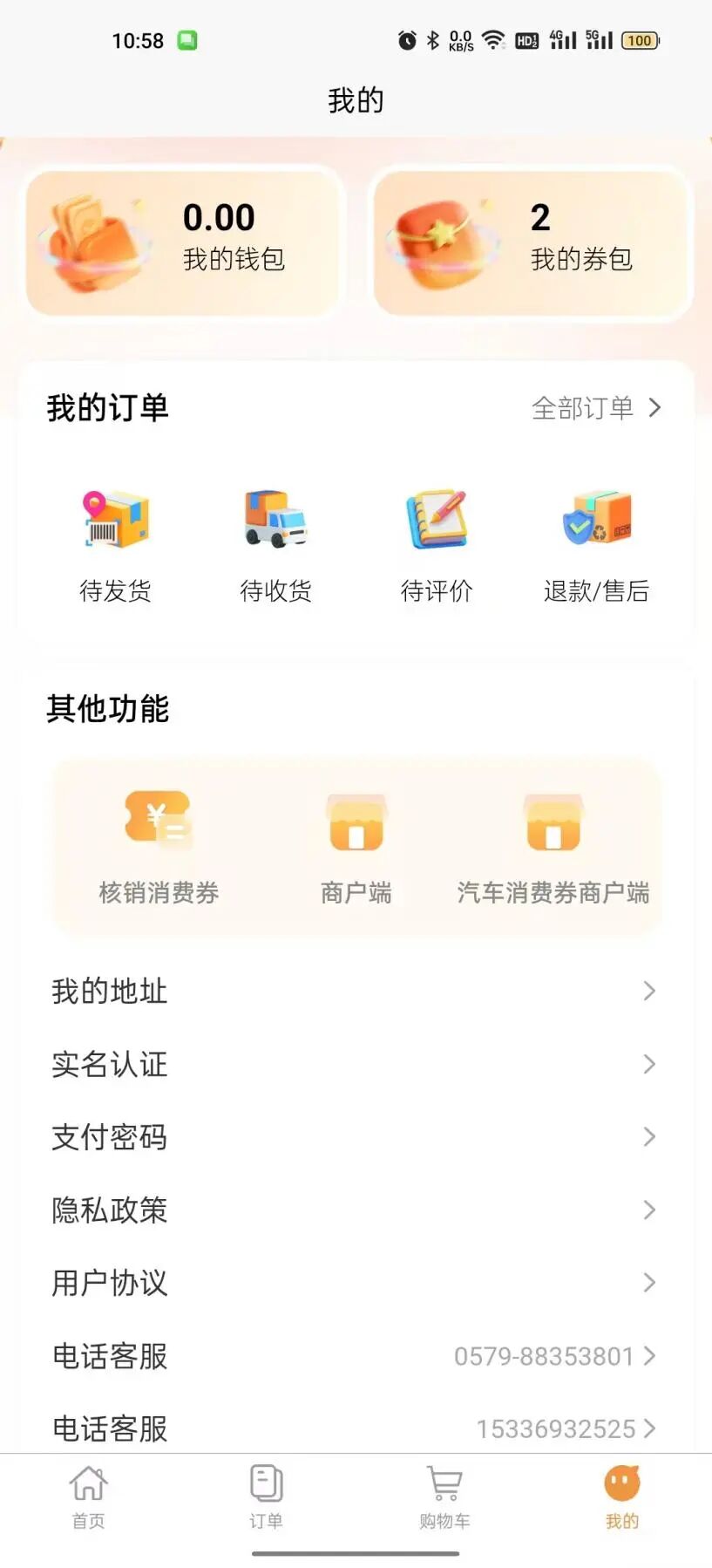Switch to the 订单 tab
The image size is (712, 1568).
pos(266,1497)
